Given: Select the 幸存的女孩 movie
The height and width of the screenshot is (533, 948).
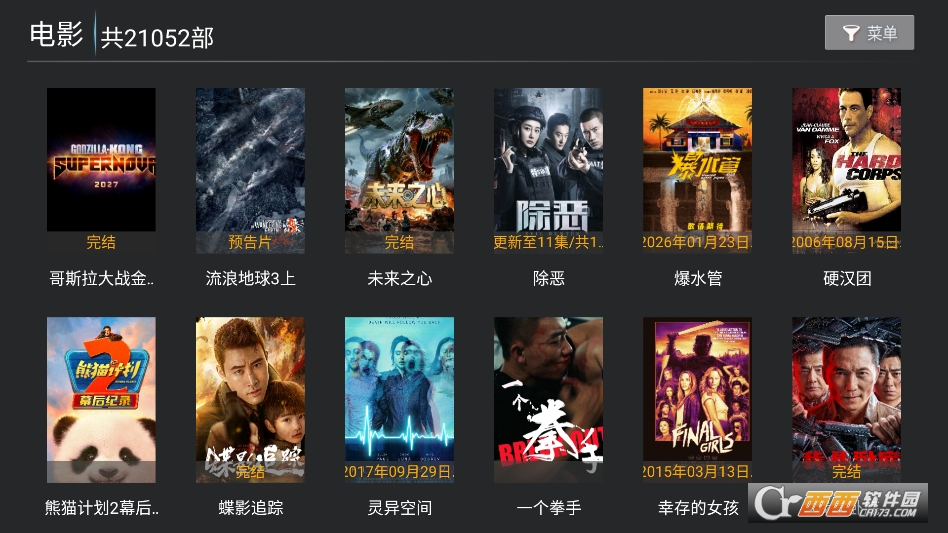Looking at the screenshot, I should click(697, 400).
